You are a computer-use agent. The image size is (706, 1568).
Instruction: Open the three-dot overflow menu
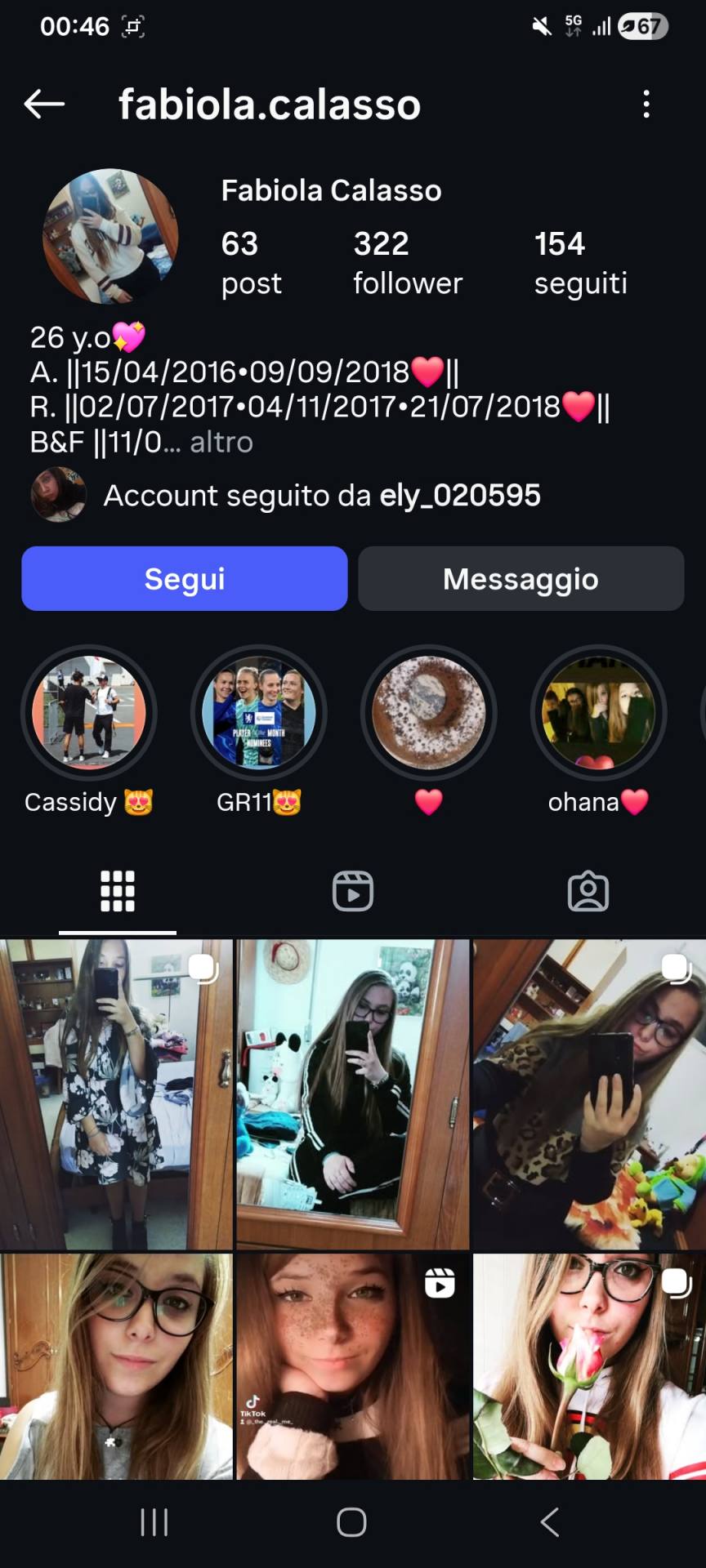pos(646,104)
